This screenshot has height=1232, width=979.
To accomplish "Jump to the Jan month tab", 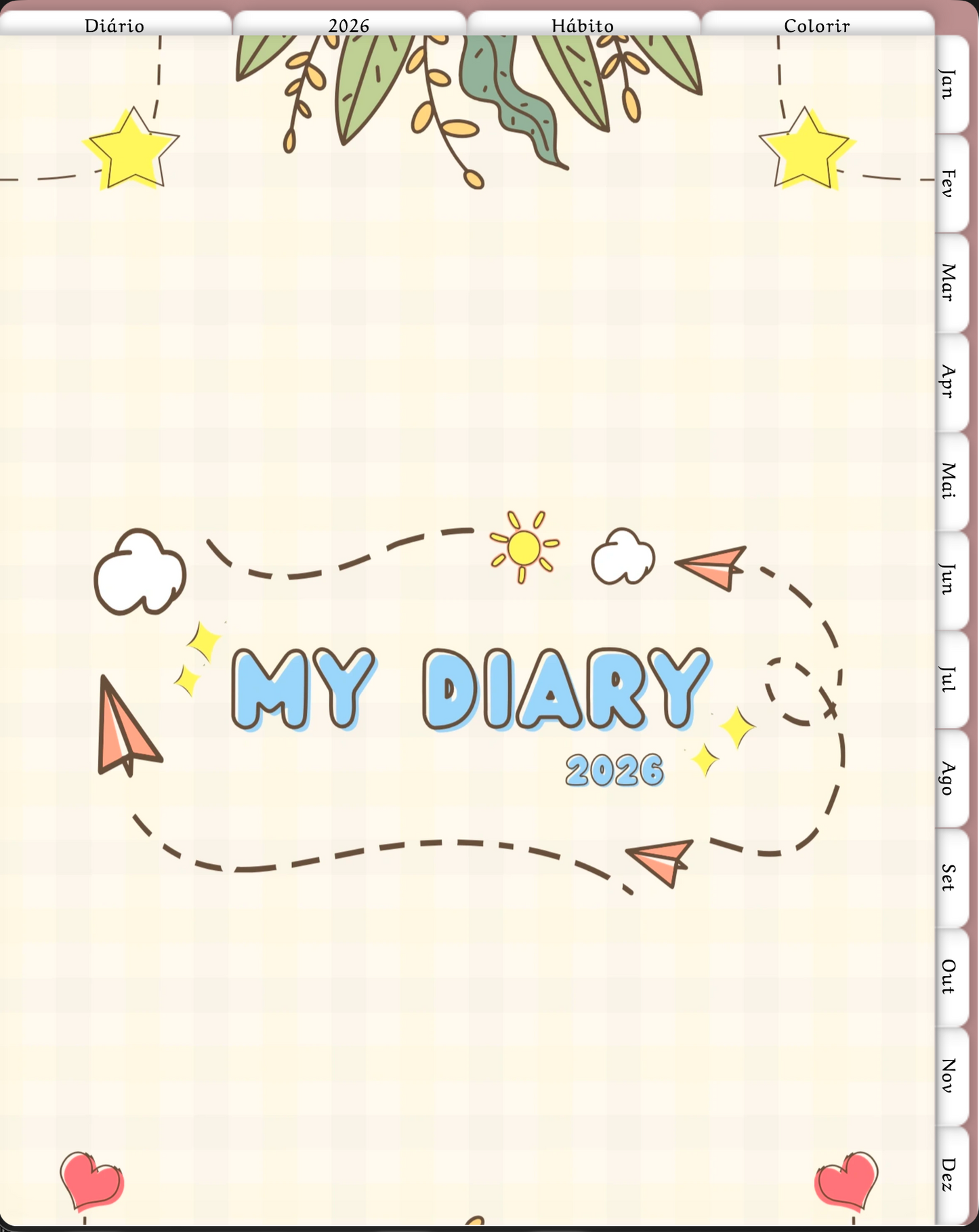I will (x=951, y=85).
